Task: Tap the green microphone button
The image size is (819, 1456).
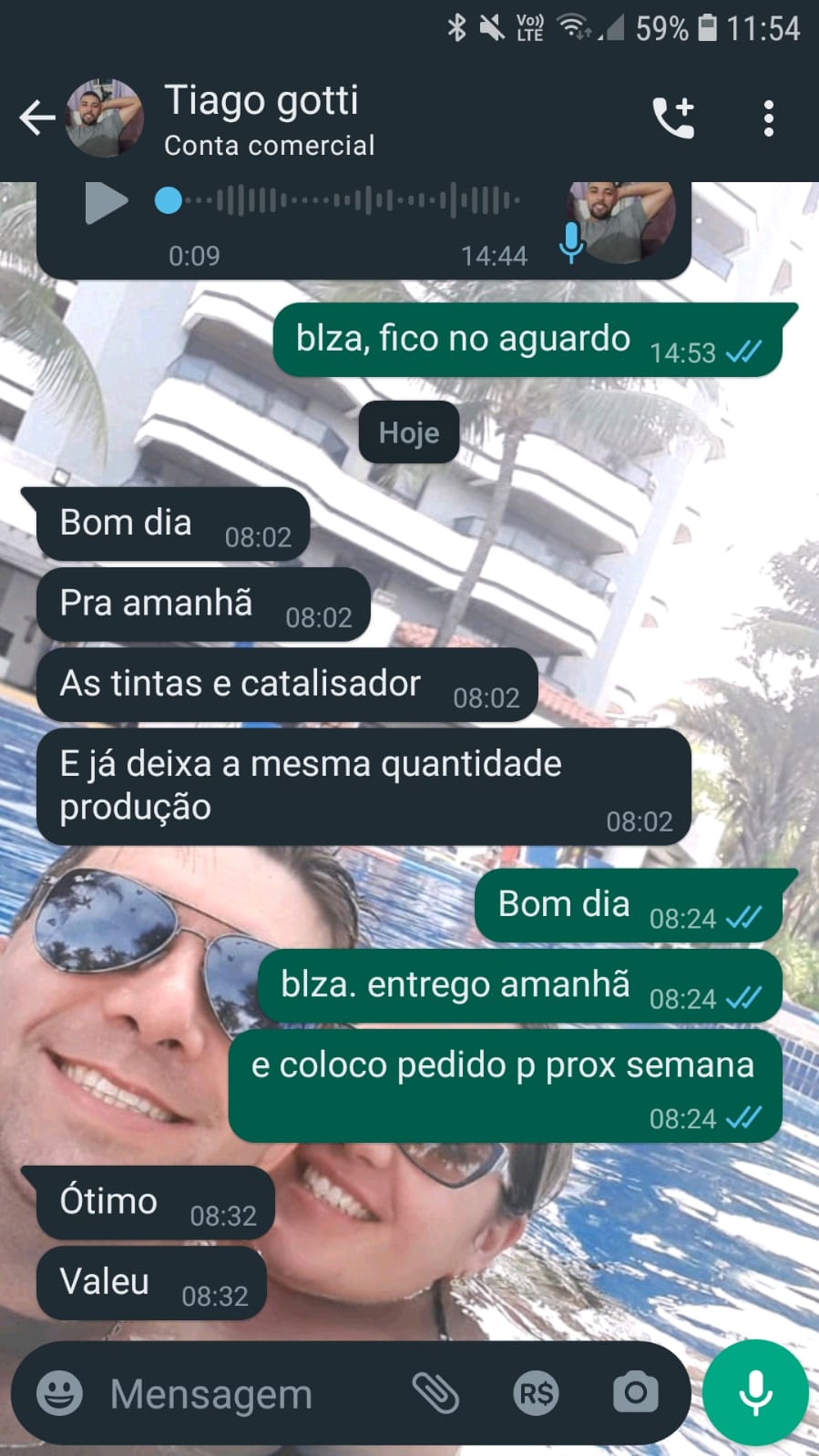Action: click(x=755, y=1393)
